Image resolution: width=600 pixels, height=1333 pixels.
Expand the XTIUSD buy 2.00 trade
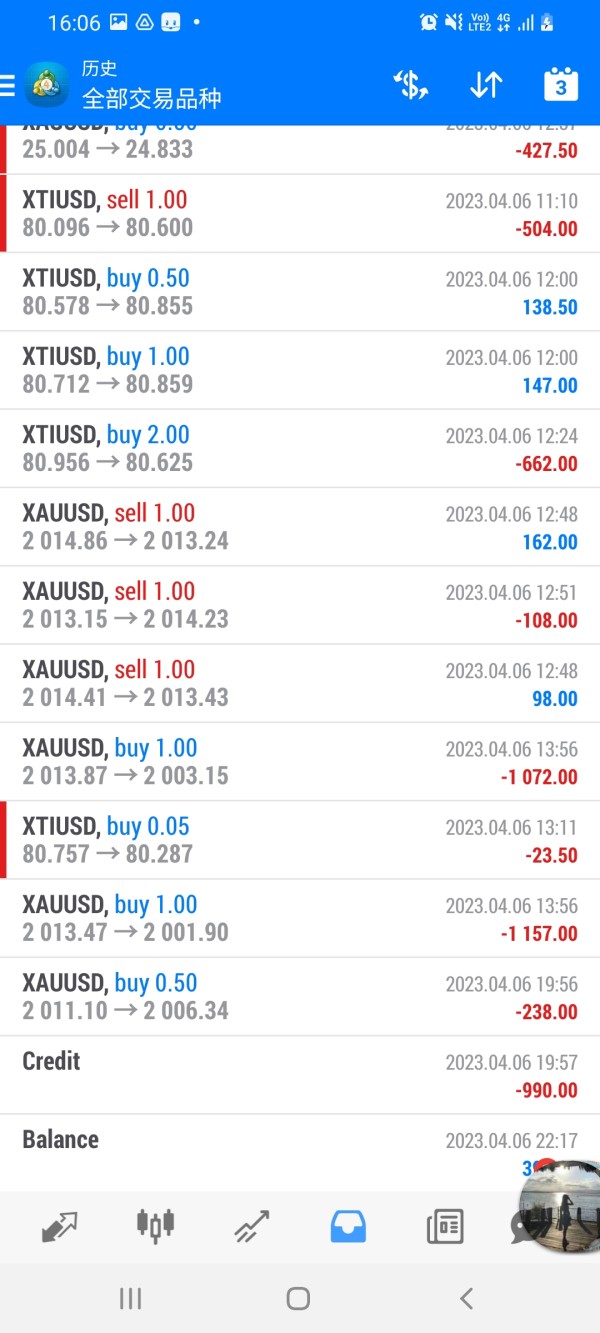300,449
